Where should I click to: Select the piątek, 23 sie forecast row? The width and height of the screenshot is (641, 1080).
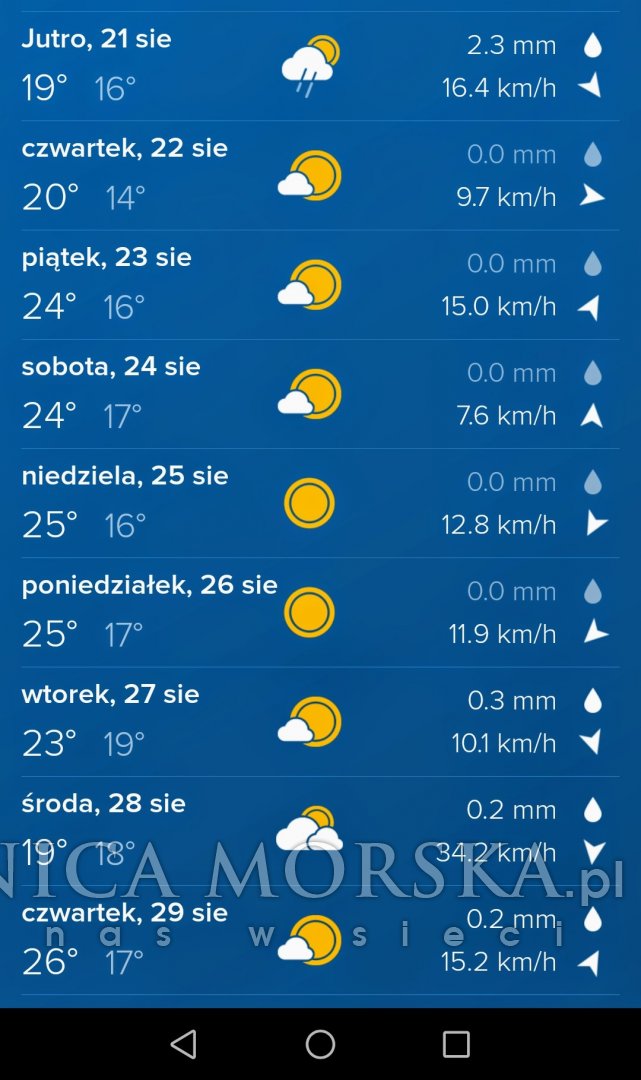pos(320,284)
